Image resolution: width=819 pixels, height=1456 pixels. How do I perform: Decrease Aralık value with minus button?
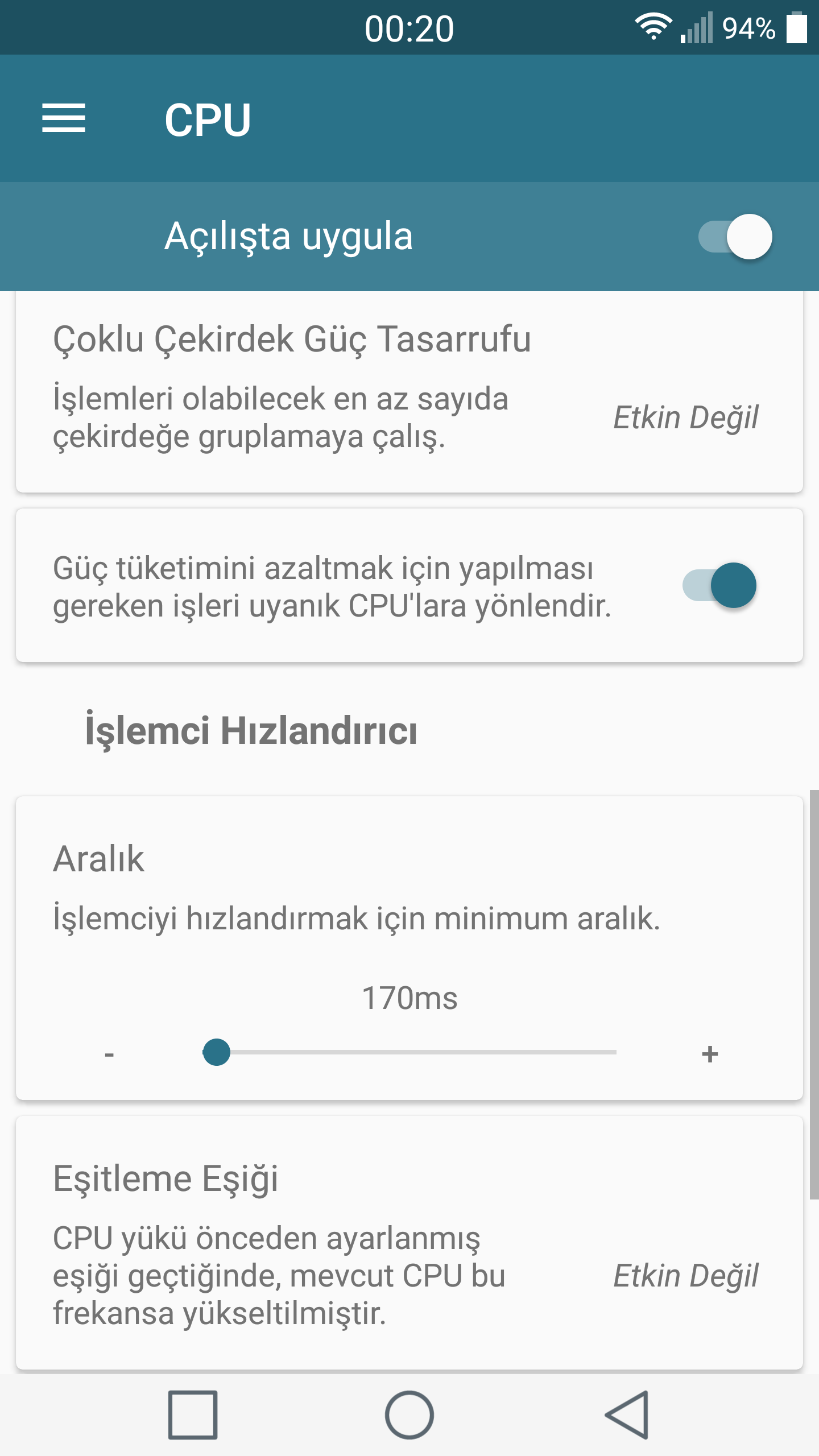click(109, 1054)
